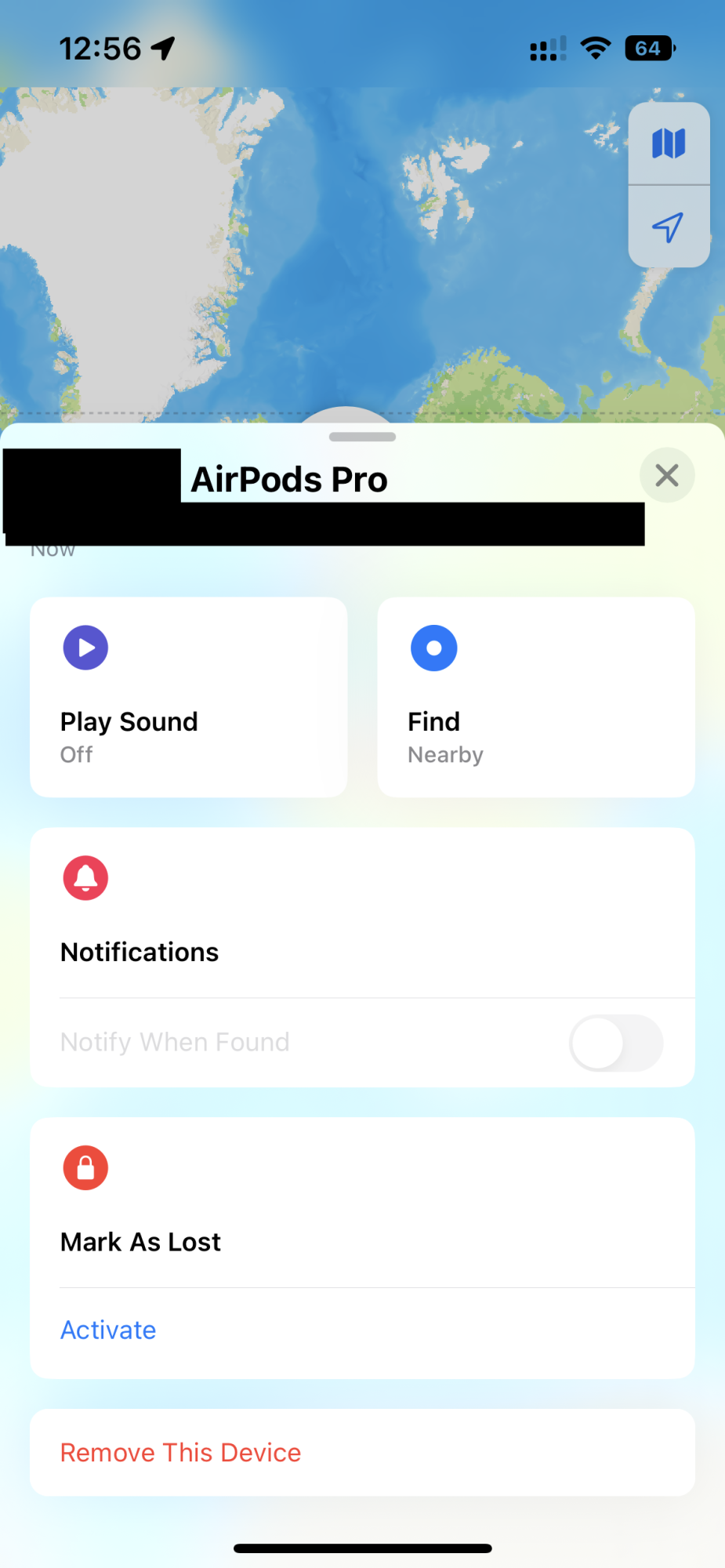Play sound on the AirPods Pro
The height and width of the screenshot is (1568, 725).
(x=188, y=697)
